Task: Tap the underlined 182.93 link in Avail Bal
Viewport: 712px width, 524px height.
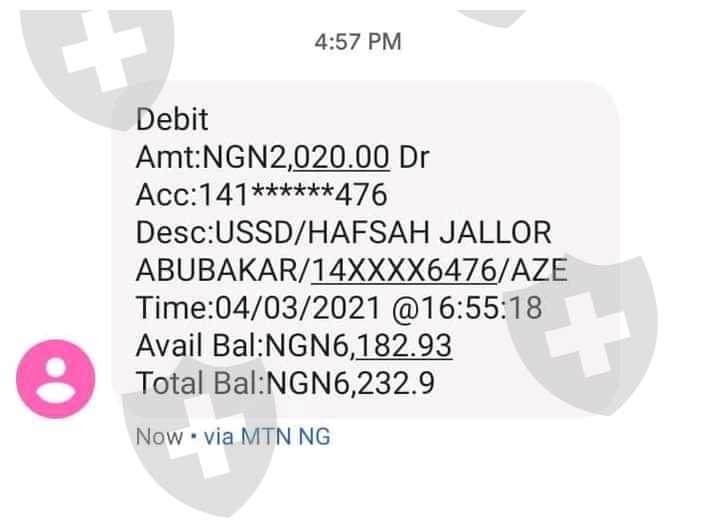Action: pyautogui.click(x=404, y=346)
